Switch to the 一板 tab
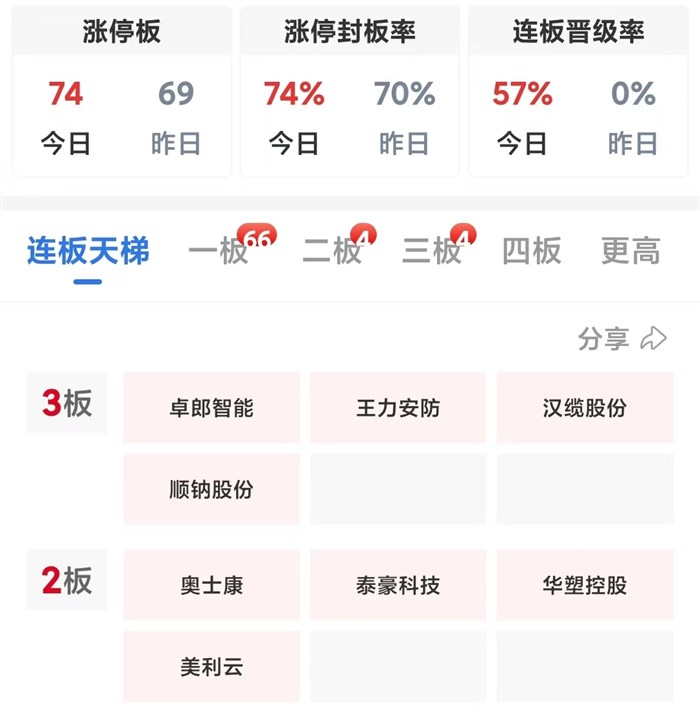 (x=219, y=251)
